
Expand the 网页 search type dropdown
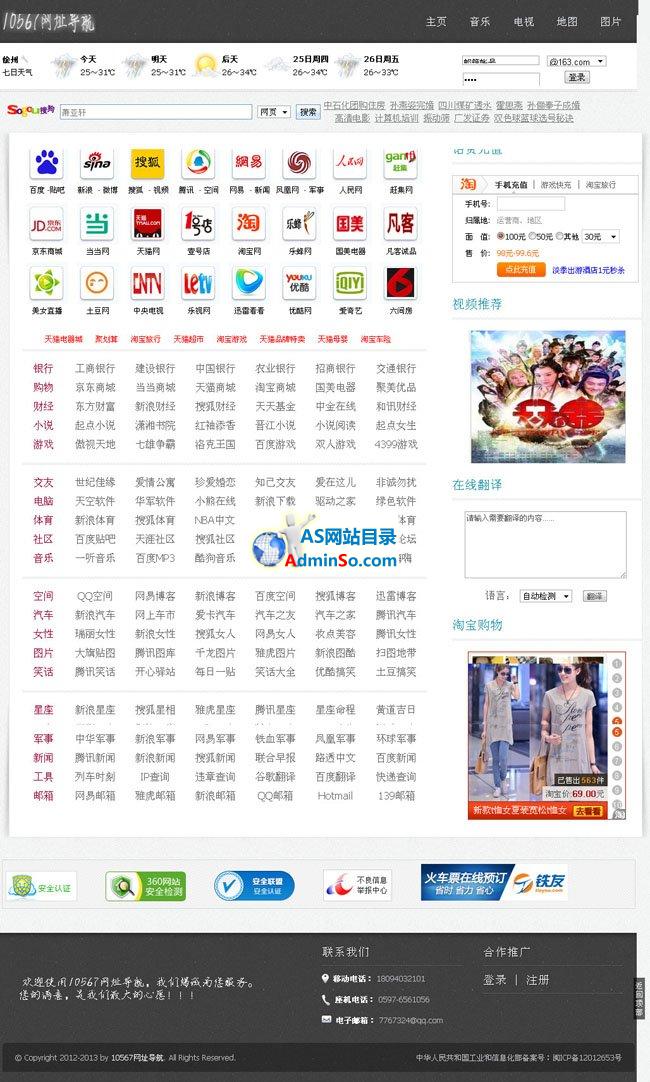tap(274, 112)
